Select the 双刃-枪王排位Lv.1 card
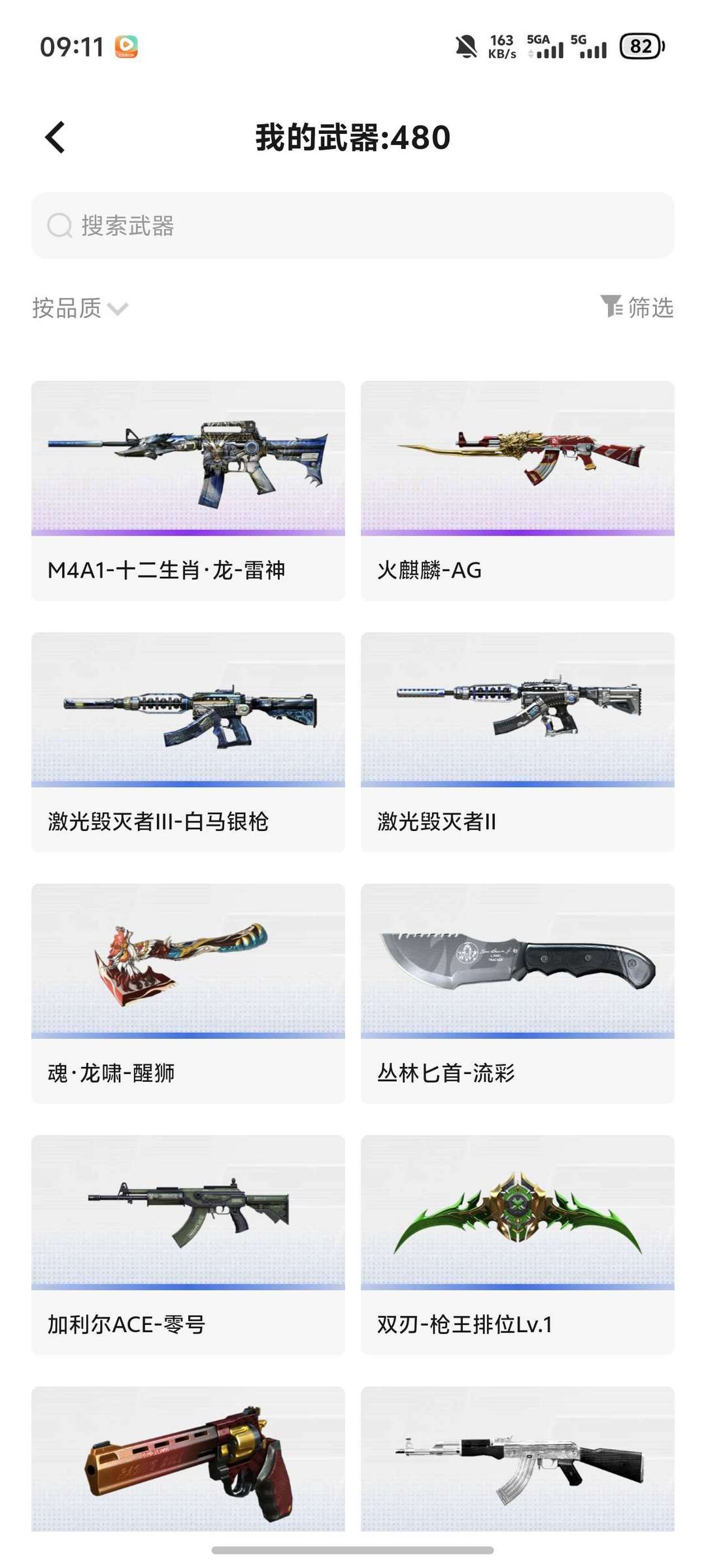 (x=518, y=1245)
